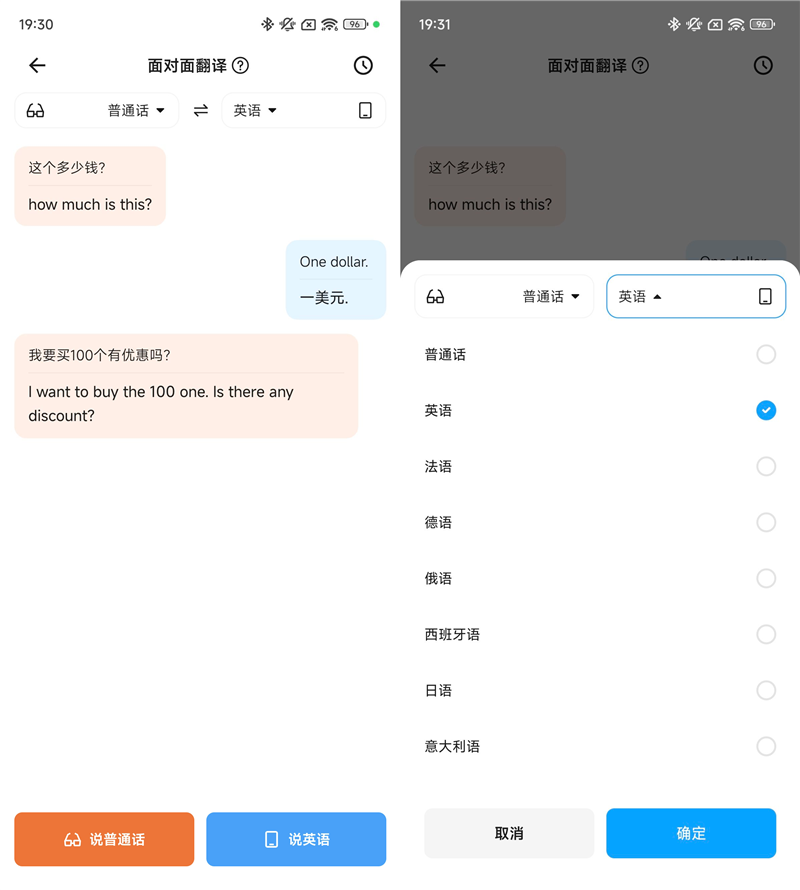Open the translation history clock icon
Image resolution: width=800 pixels, height=890 pixels.
pos(363,66)
